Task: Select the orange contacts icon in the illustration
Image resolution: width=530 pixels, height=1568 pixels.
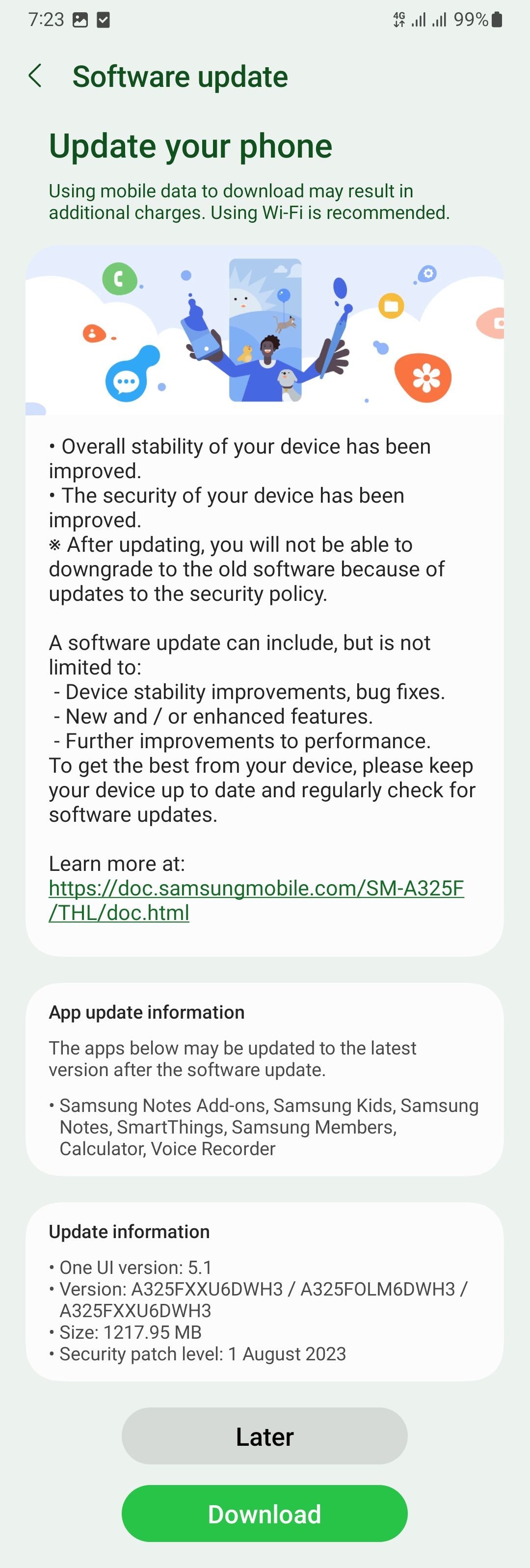Action: point(93,332)
